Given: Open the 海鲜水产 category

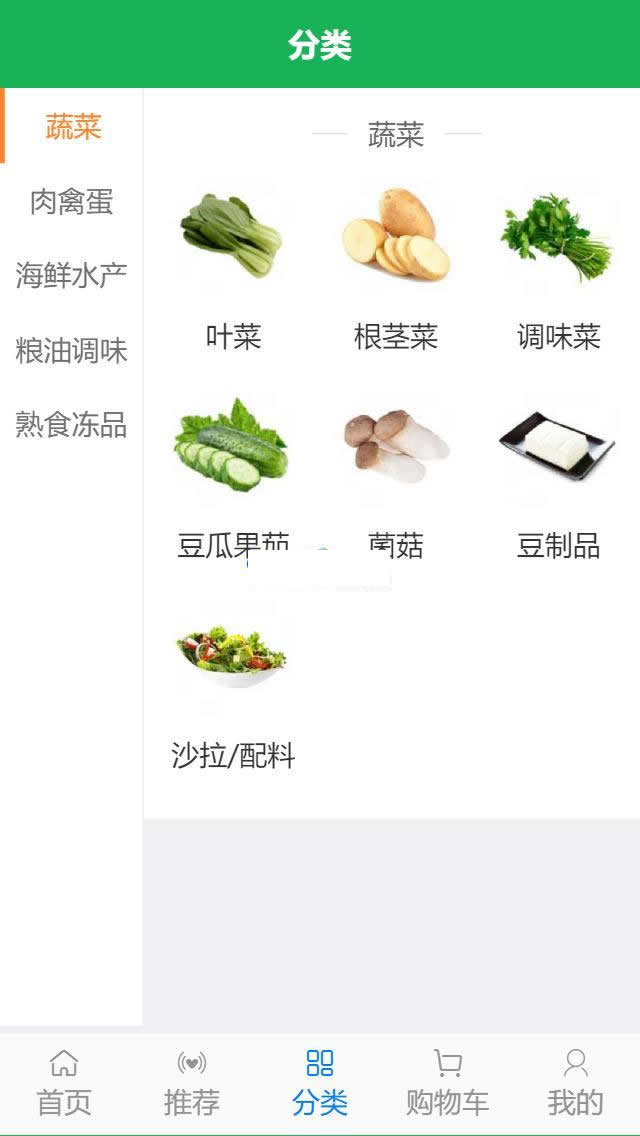Looking at the screenshot, I should 72,275.
